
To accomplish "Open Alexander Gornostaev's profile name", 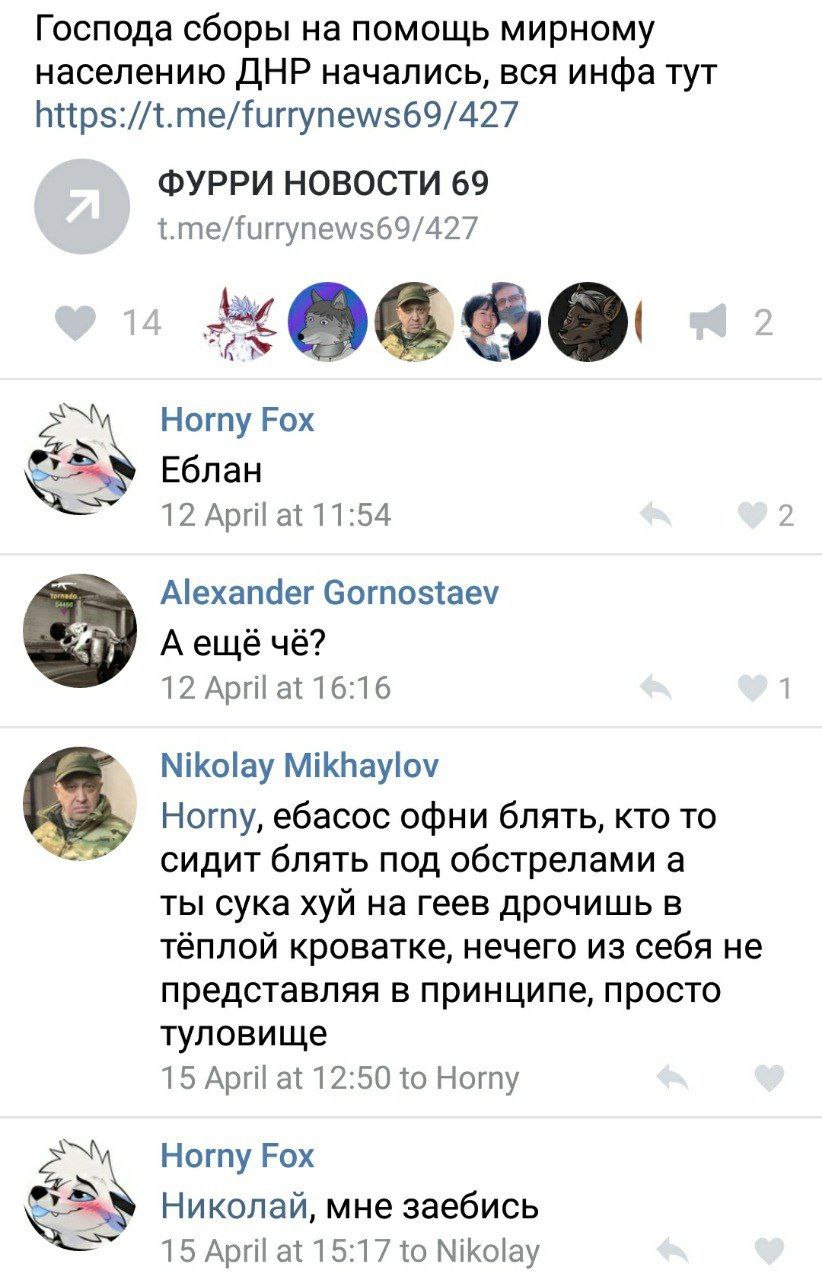I will 329,594.
